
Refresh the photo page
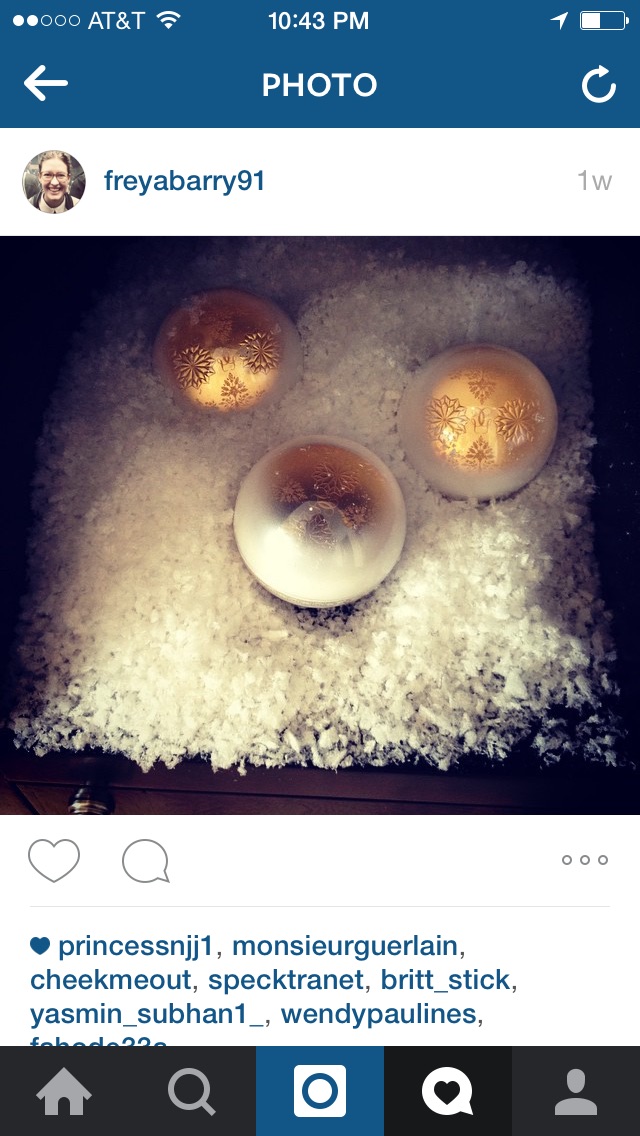pos(598,86)
